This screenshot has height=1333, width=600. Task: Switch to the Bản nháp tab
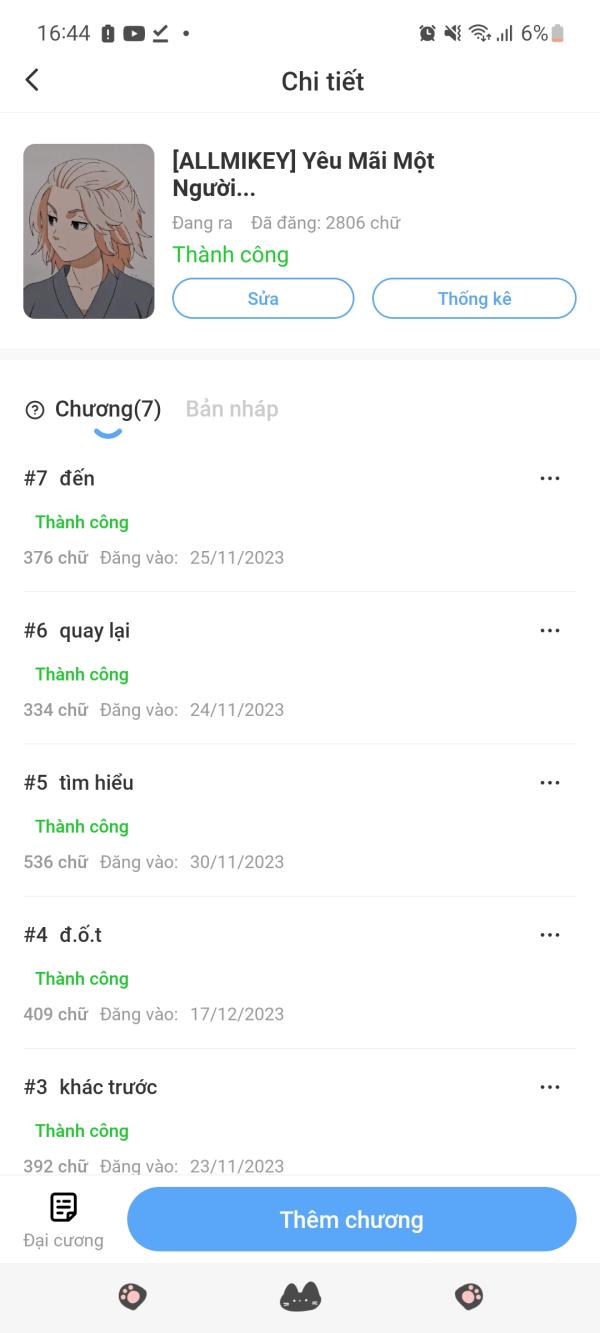coord(232,409)
